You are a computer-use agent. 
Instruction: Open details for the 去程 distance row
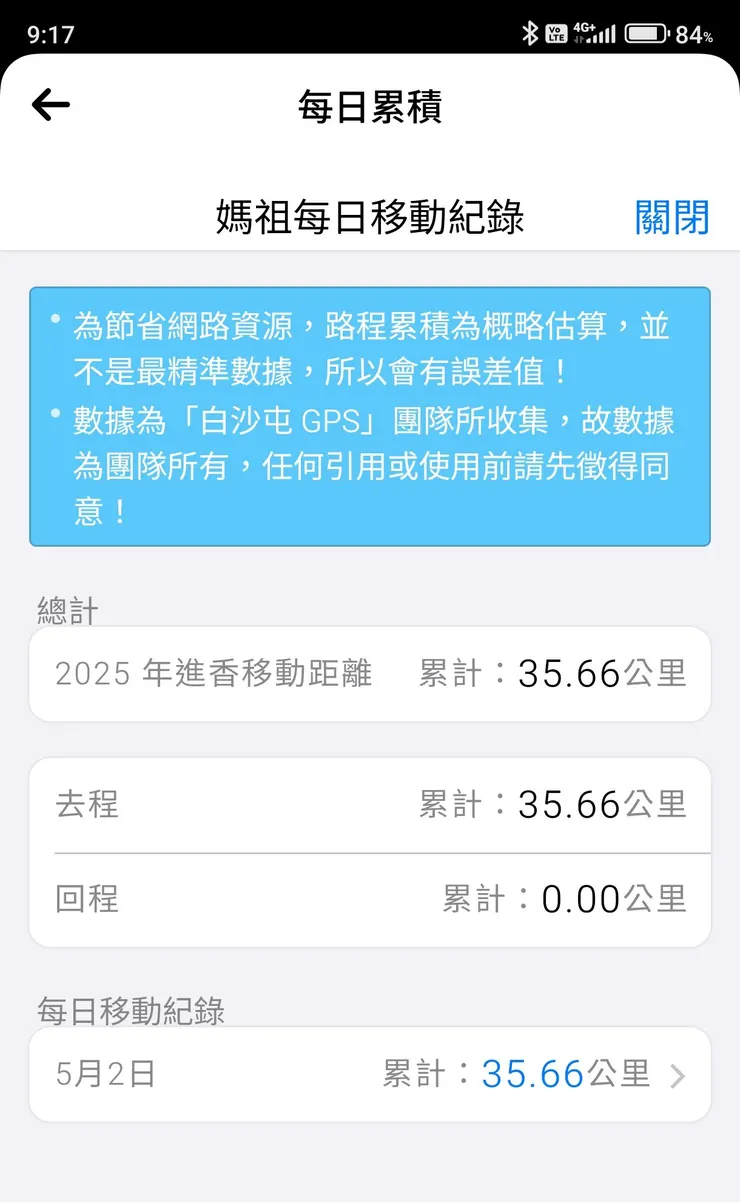[x=370, y=805]
